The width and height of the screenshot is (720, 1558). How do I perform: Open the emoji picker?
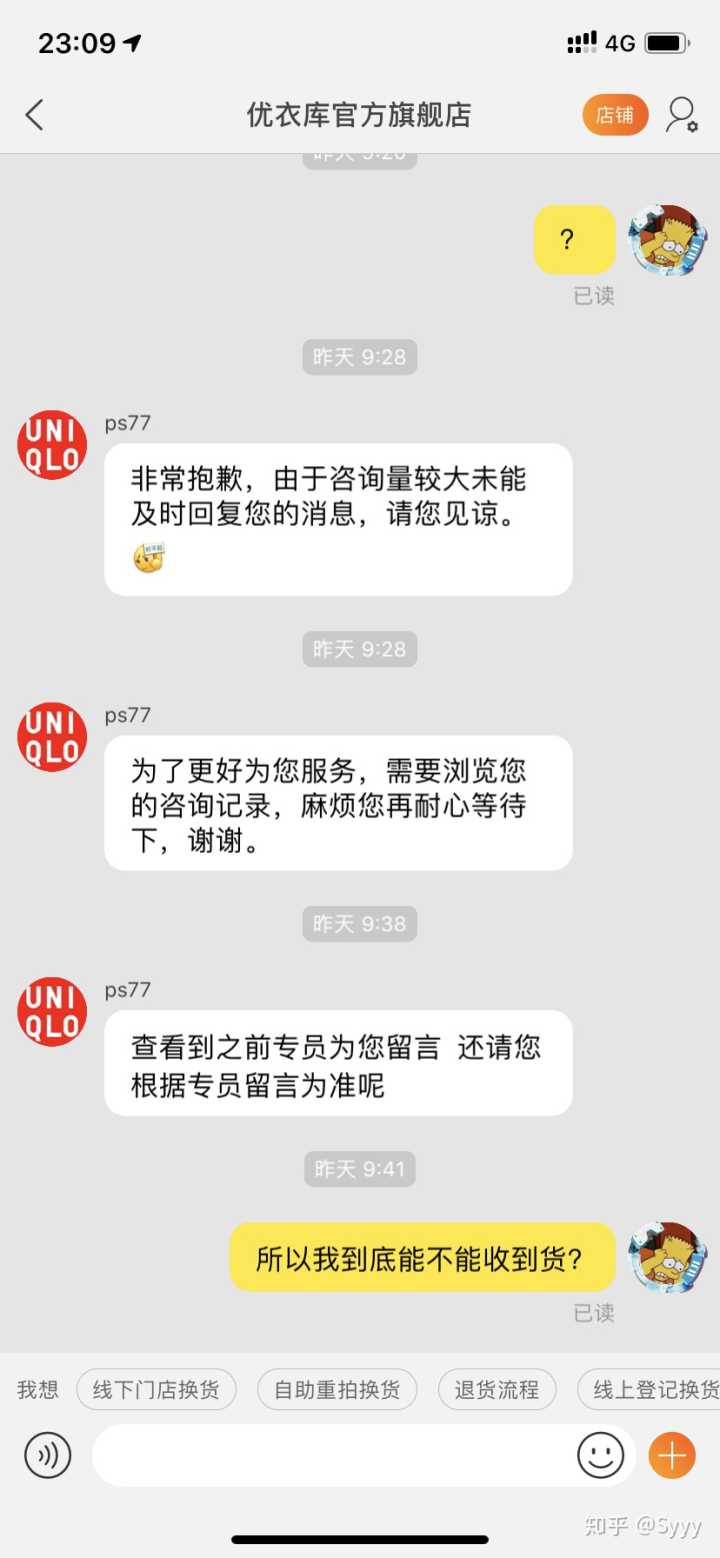[600, 1455]
